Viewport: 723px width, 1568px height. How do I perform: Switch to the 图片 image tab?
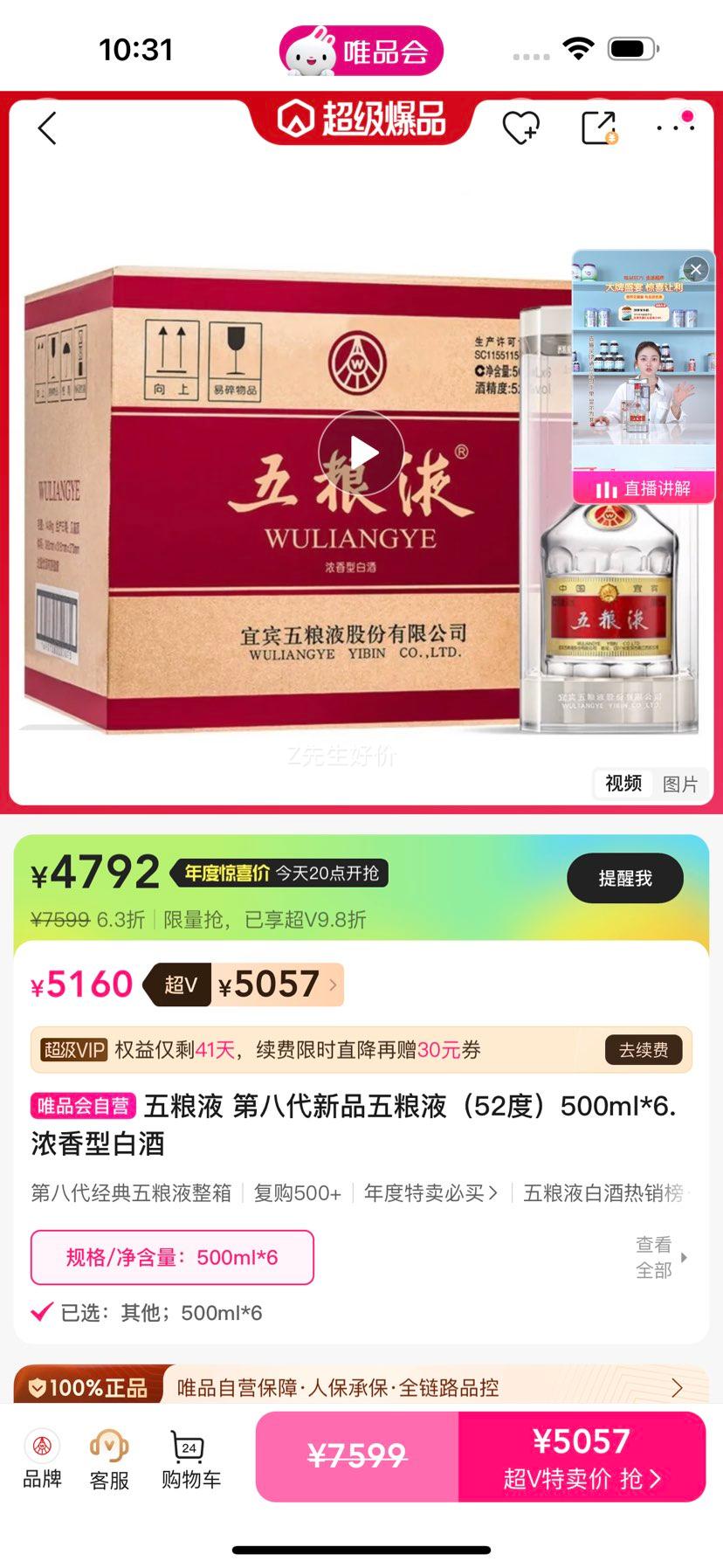(x=681, y=784)
